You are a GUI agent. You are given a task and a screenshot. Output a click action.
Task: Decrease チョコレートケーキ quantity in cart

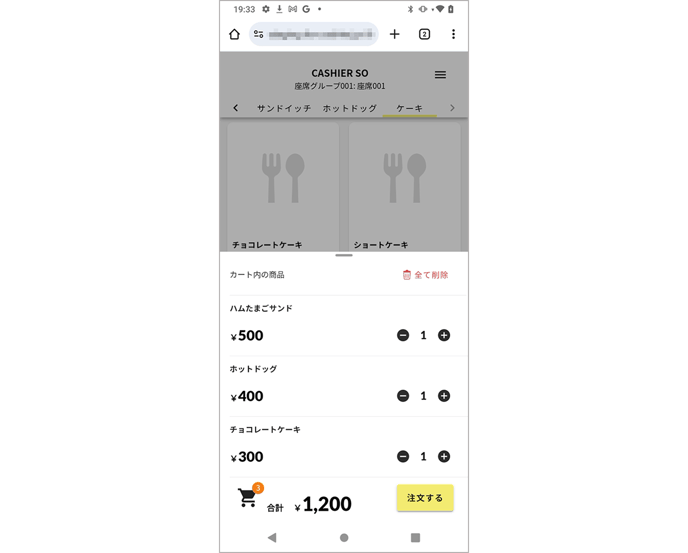coord(403,456)
